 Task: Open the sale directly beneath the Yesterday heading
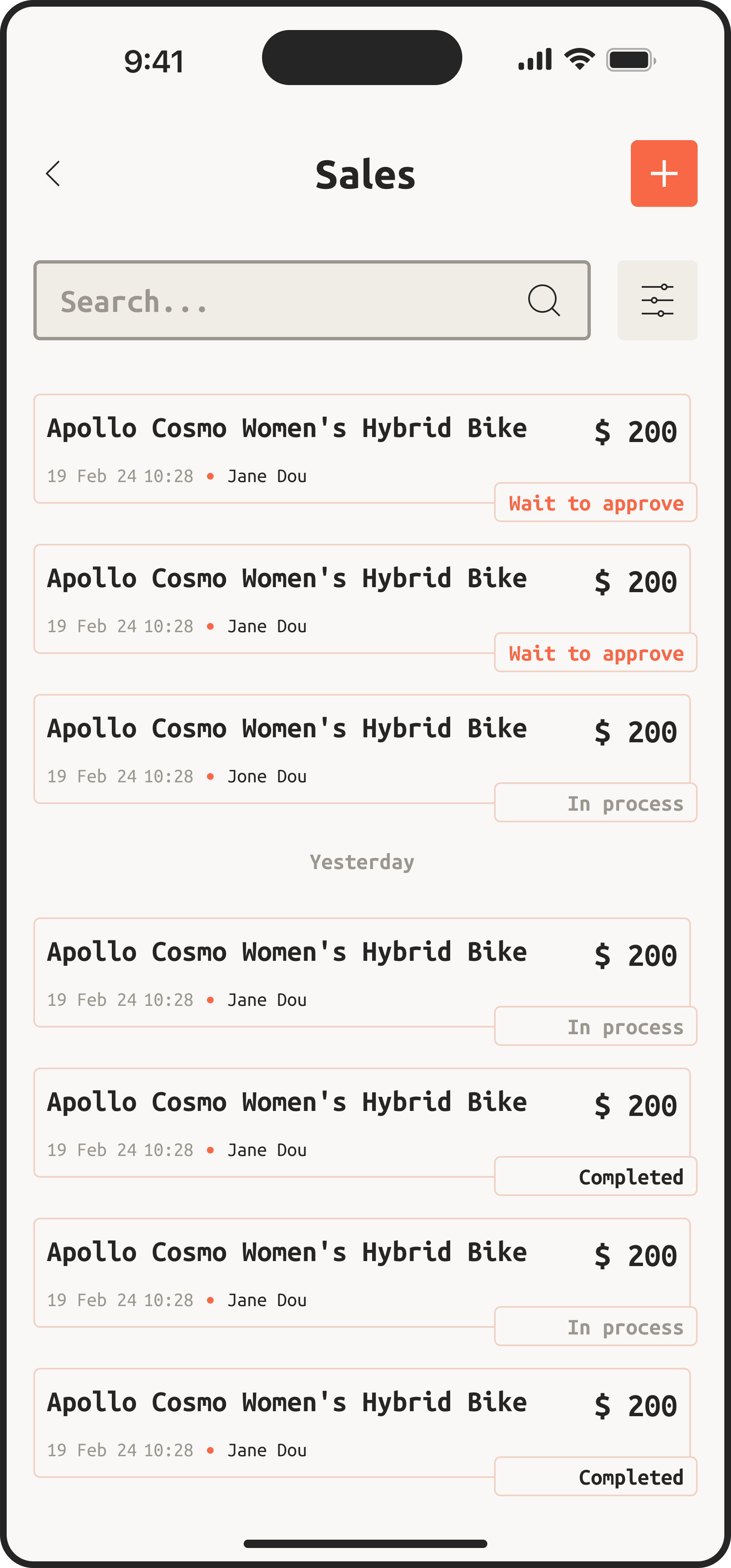click(x=362, y=972)
